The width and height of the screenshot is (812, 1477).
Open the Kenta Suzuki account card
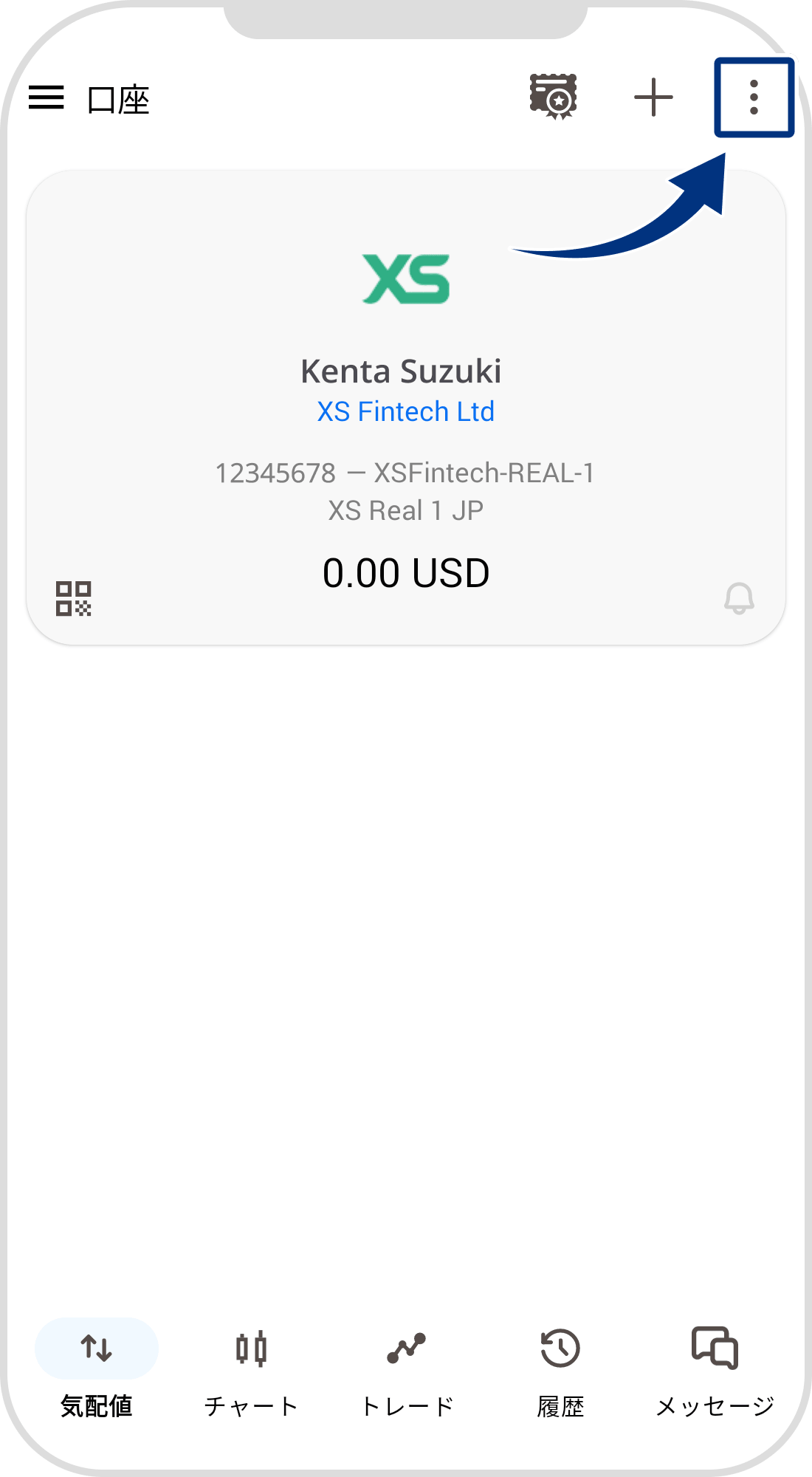402,371
